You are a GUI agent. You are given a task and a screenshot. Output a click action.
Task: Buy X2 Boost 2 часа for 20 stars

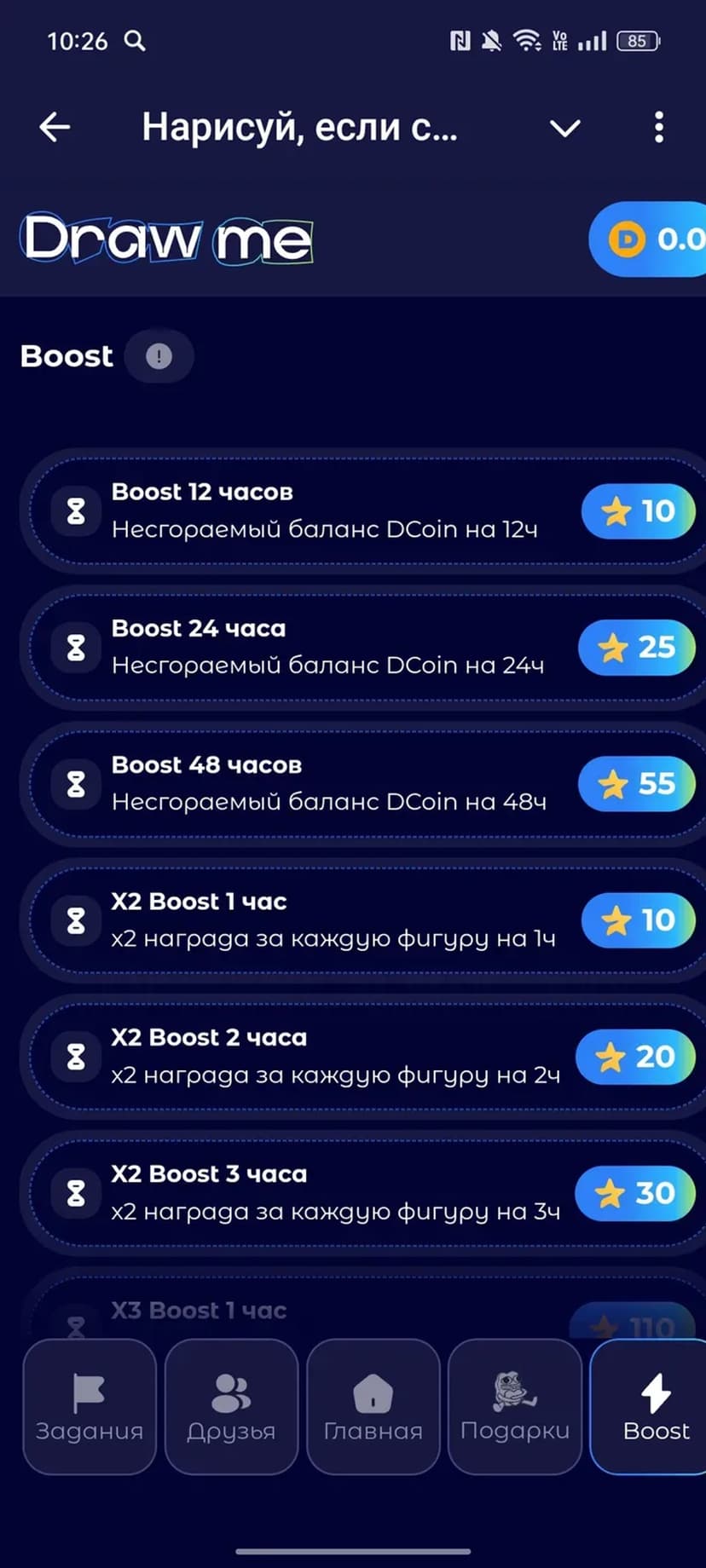635,1057
